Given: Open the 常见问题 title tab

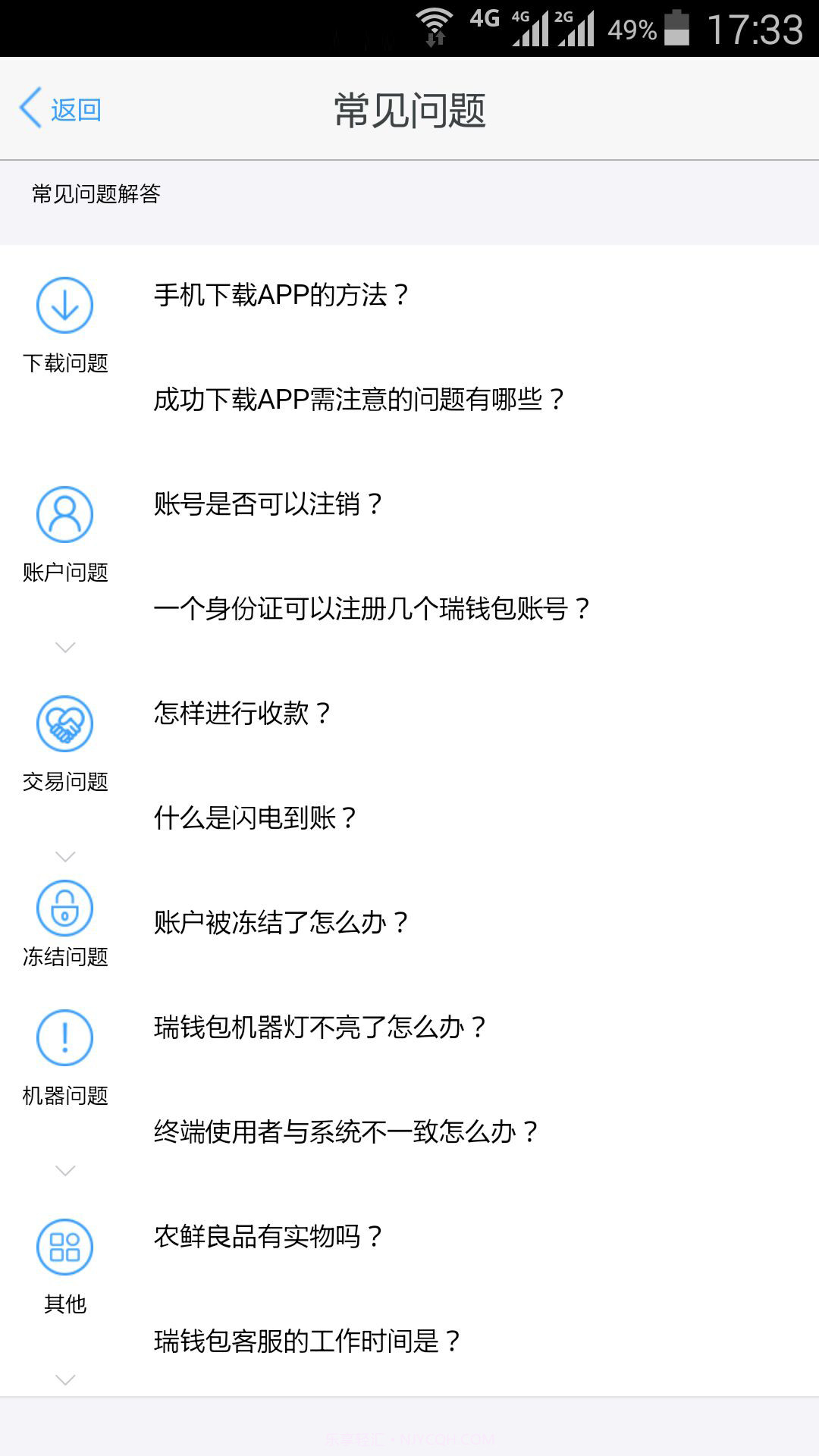Looking at the screenshot, I should coord(409,107).
